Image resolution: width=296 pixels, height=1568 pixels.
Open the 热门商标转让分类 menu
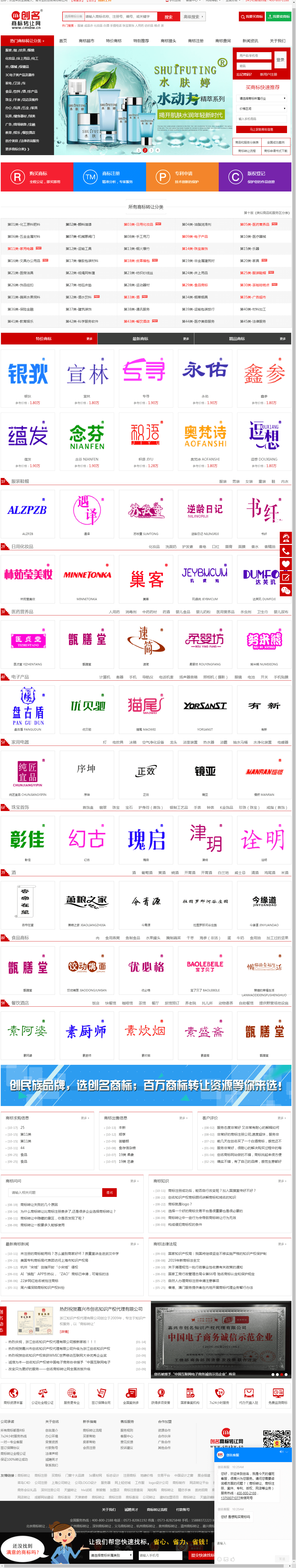click(x=27, y=41)
